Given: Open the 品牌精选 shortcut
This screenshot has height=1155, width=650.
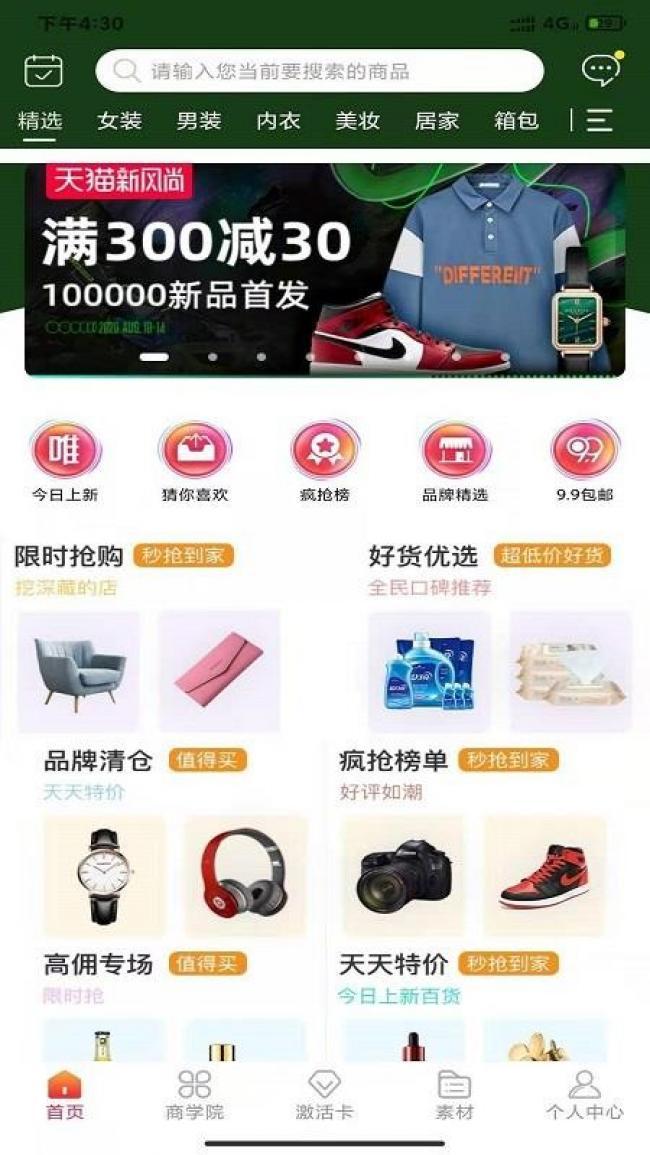Looking at the screenshot, I should click(x=455, y=460).
